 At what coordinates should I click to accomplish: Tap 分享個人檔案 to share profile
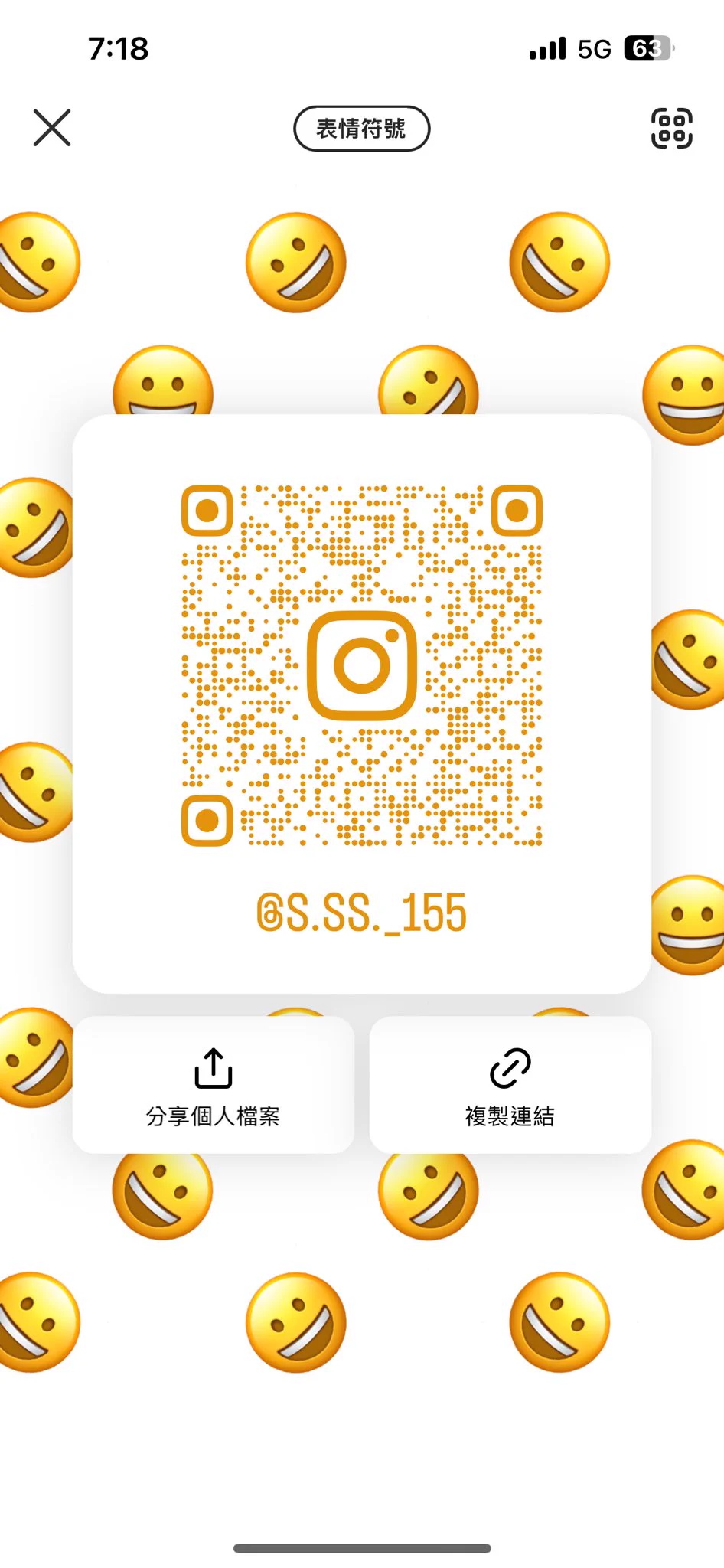click(214, 1084)
